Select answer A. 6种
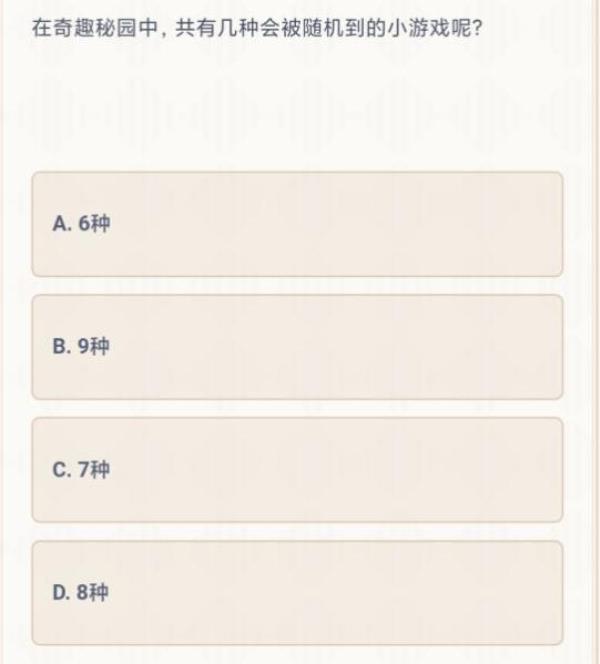The height and width of the screenshot is (664, 600). [297, 224]
